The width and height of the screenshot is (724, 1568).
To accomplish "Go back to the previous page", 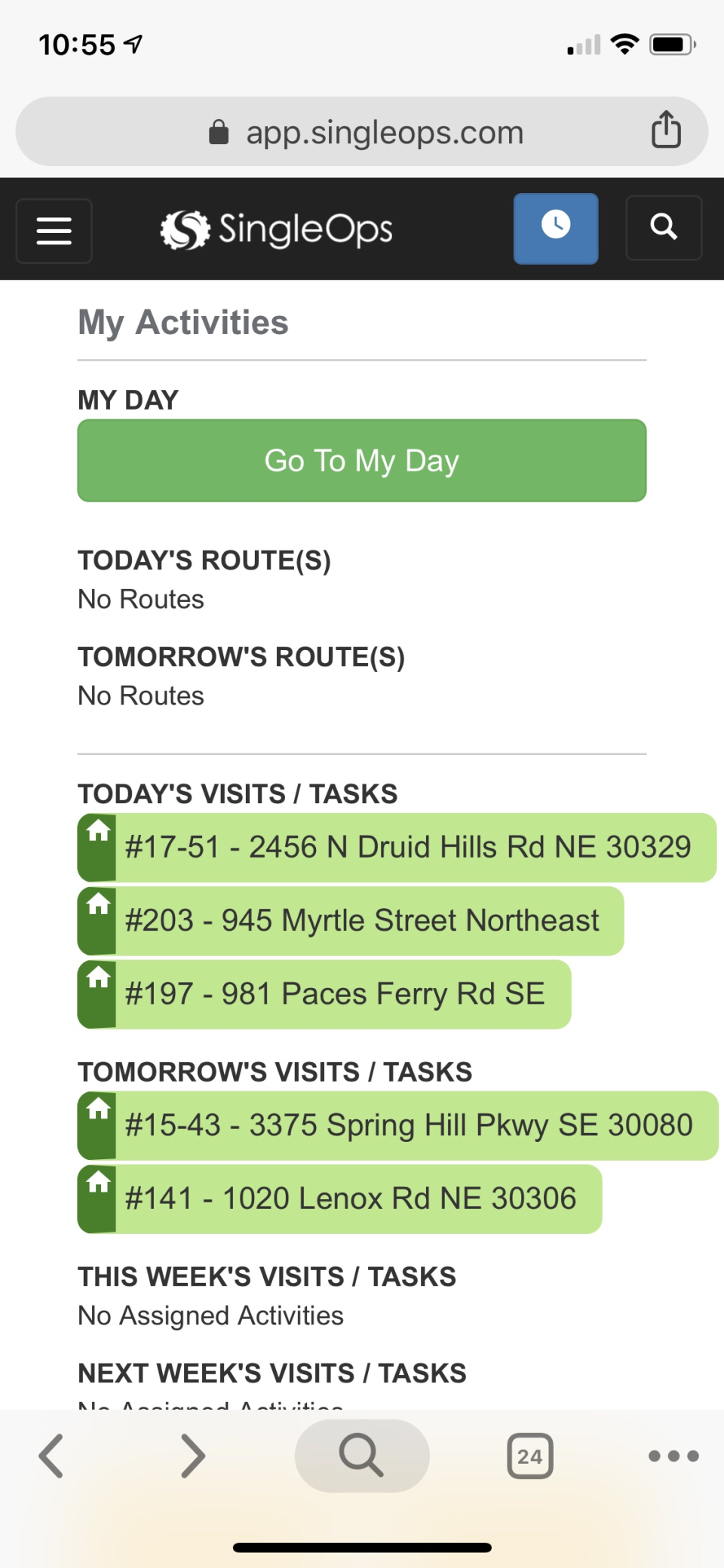I will pyautogui.click(x=51, y=1456).
